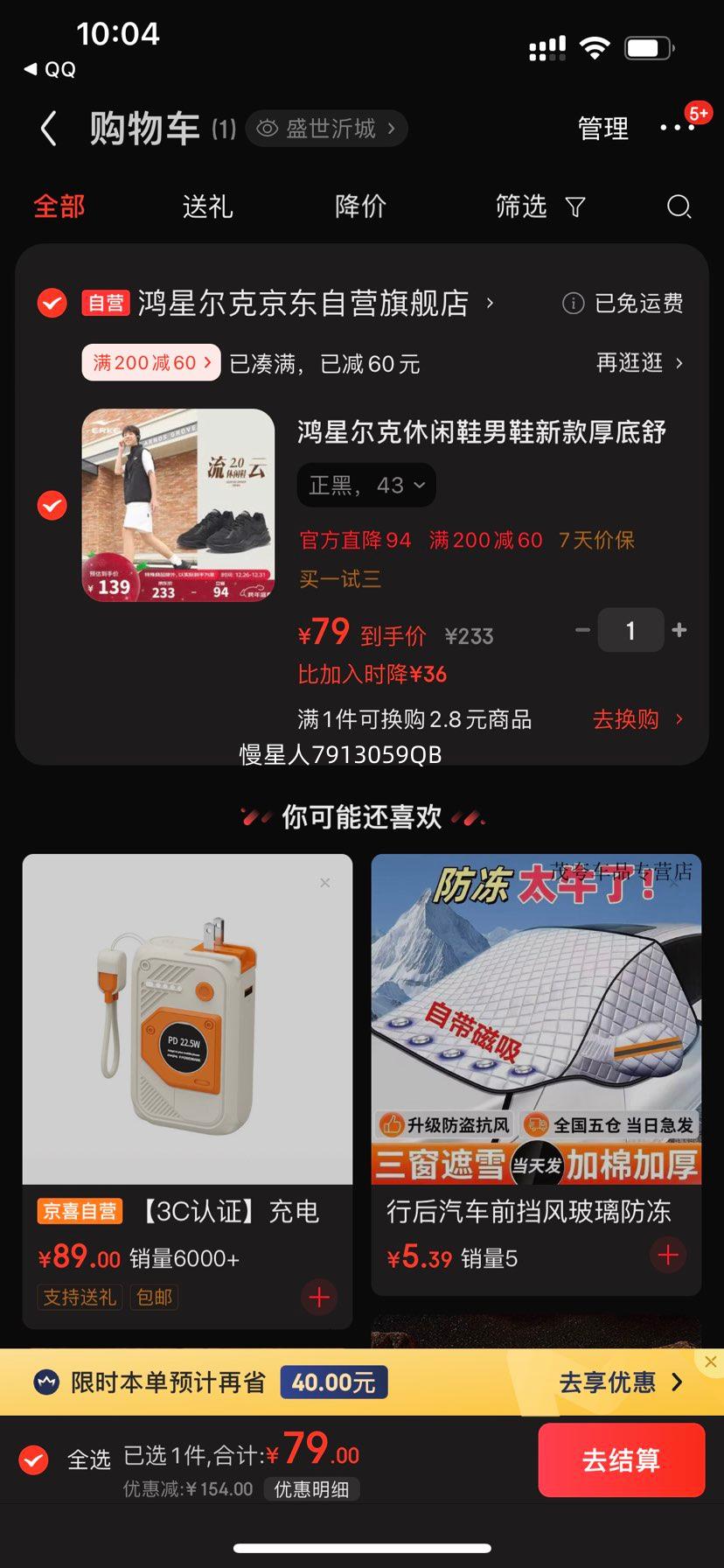Expand the 盛世沂城 address selector

click(326, 128)
